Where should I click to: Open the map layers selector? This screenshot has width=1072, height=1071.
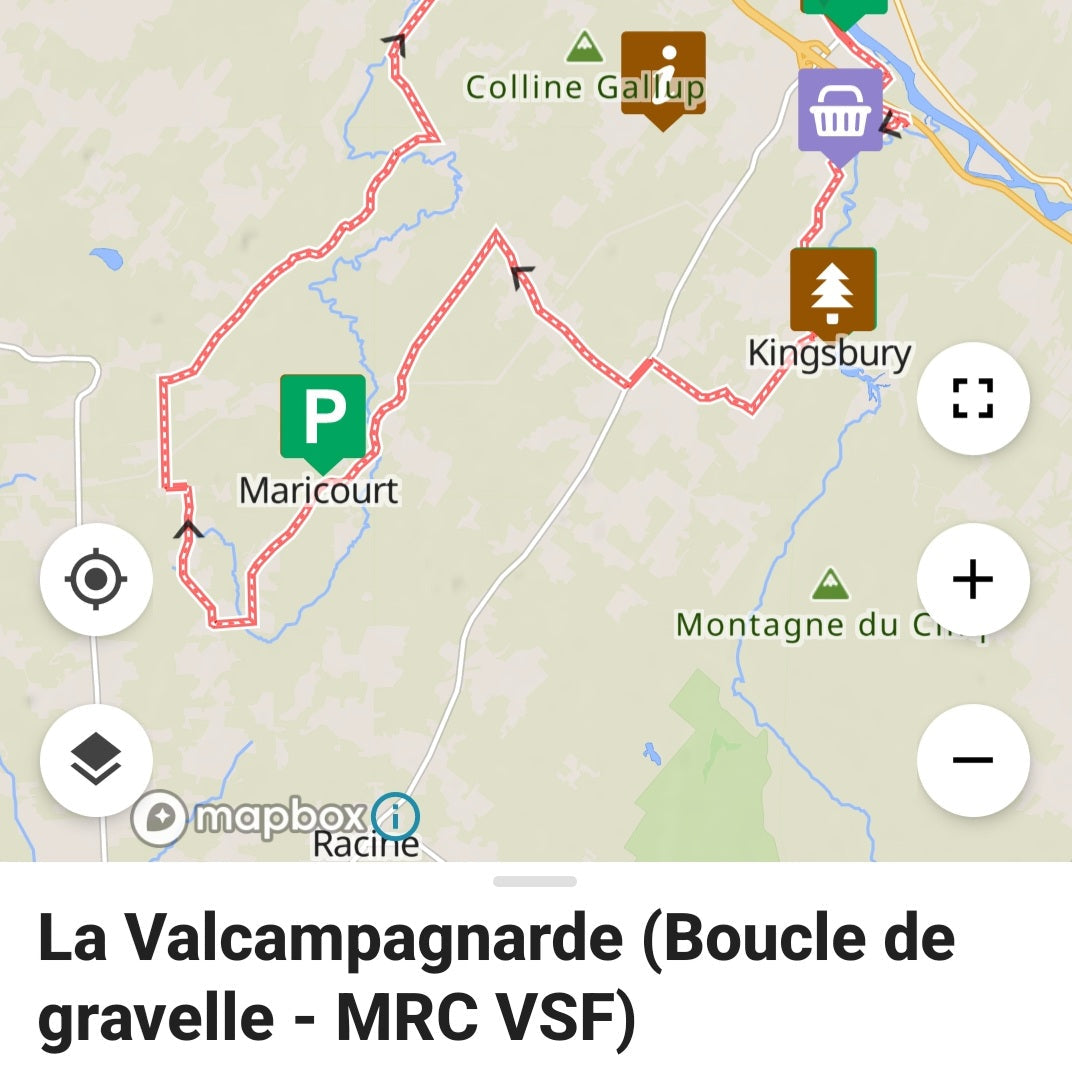[96, 760]
